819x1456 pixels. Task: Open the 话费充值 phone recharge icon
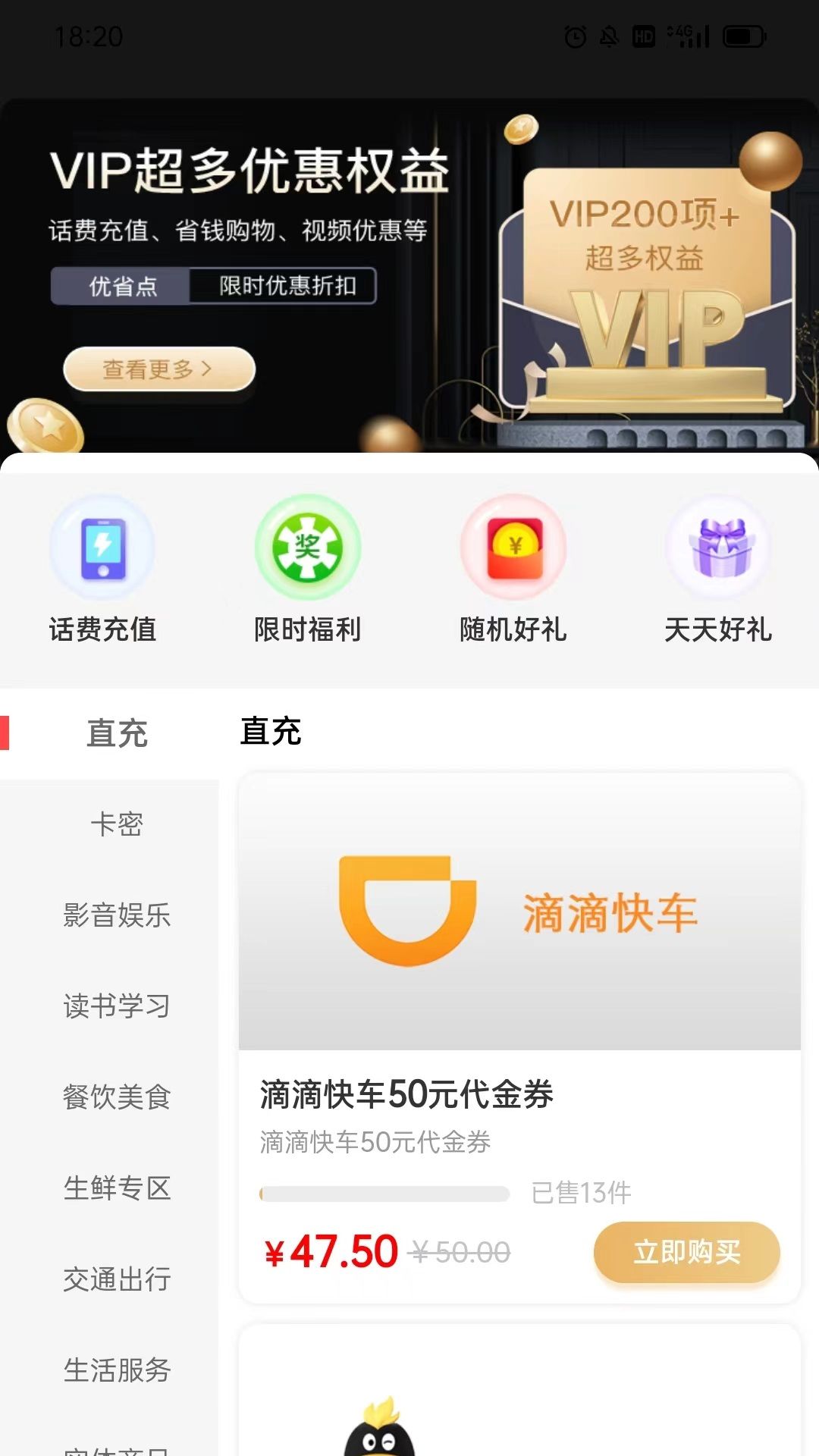tap(103, 550)
